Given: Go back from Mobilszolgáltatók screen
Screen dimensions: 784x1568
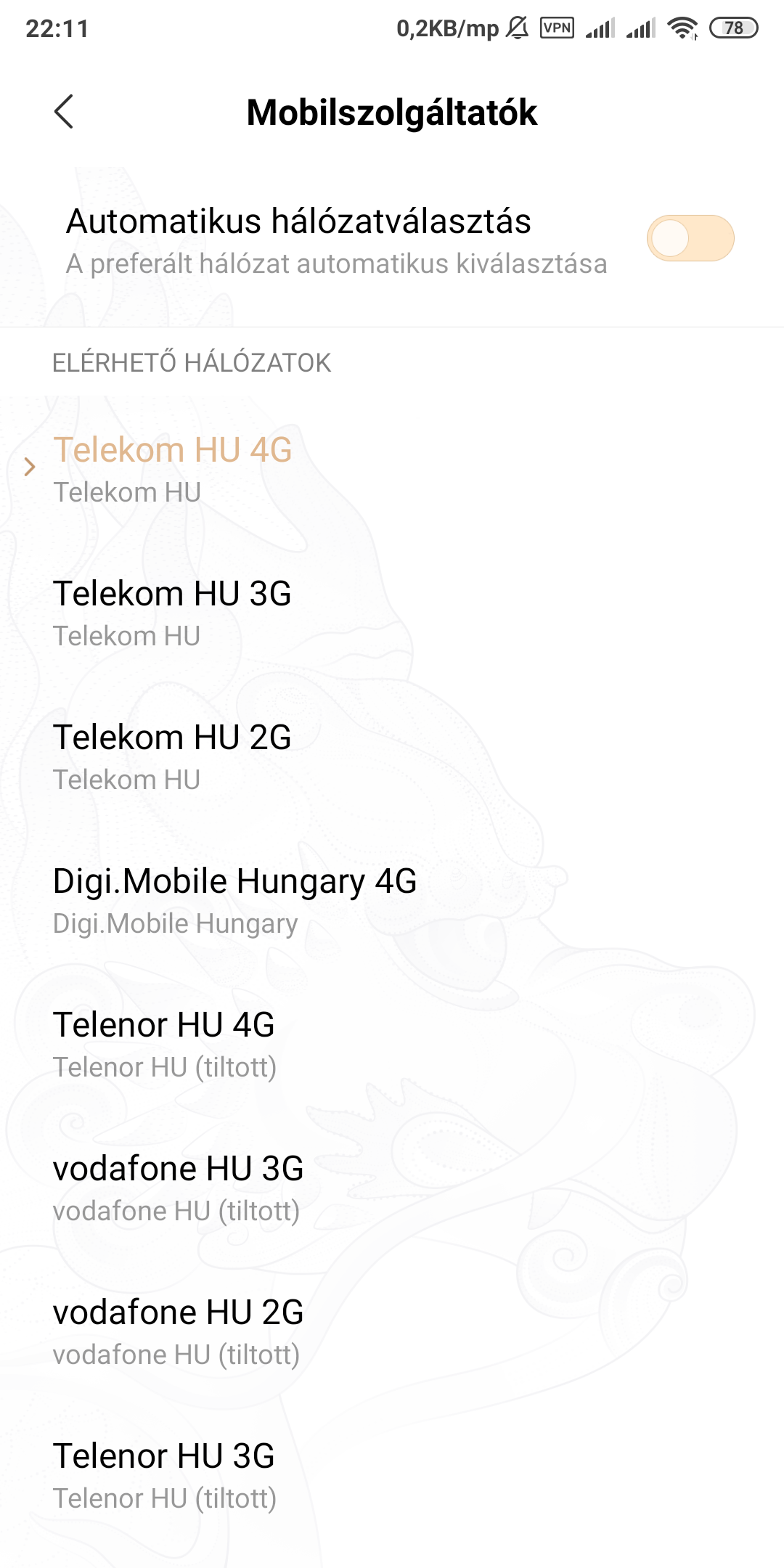Looking at the screenshot, I should (64, 113).
